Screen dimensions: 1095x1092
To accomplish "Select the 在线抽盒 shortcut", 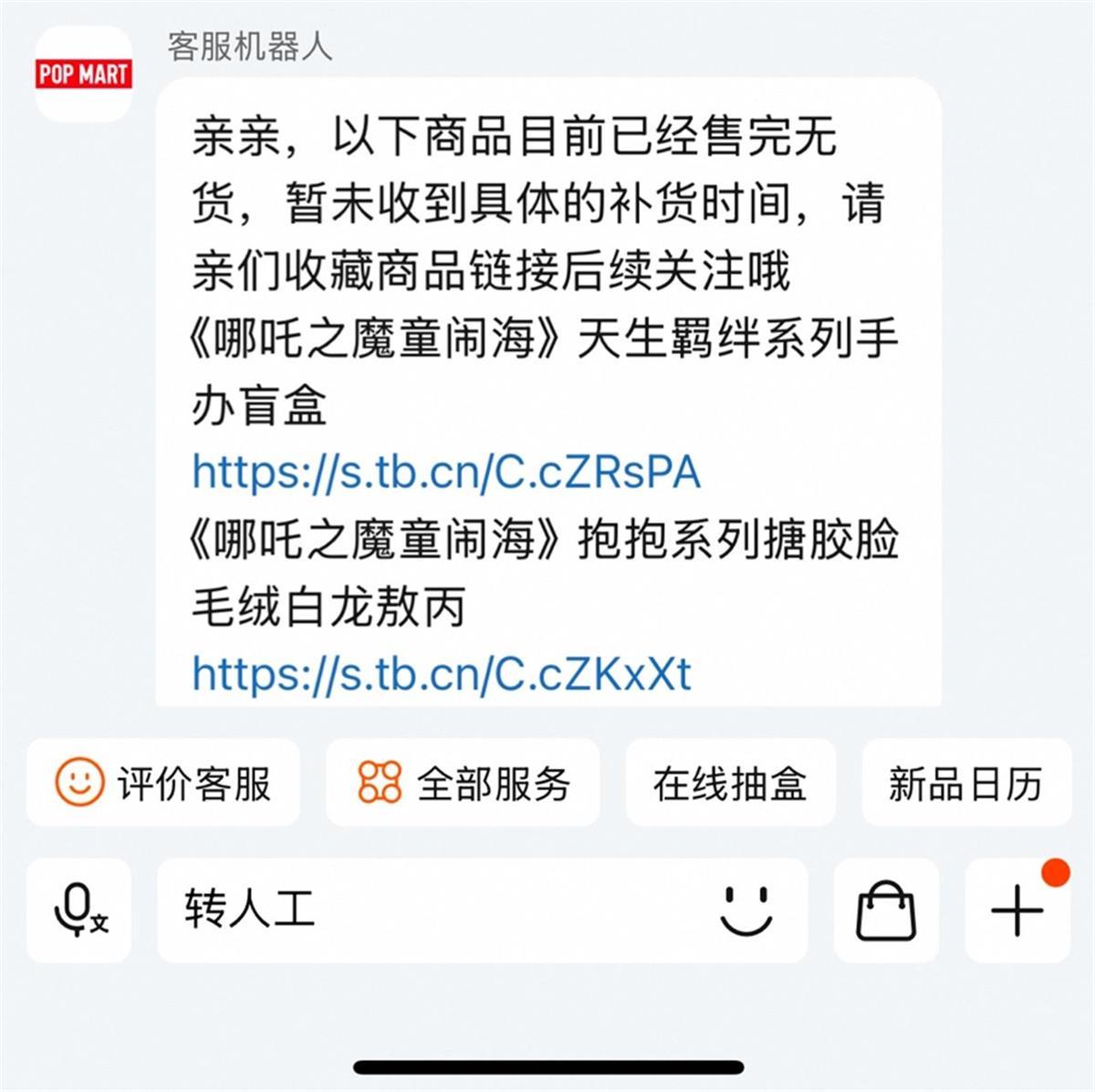I will pyautogui.click(x=730, y=783).
